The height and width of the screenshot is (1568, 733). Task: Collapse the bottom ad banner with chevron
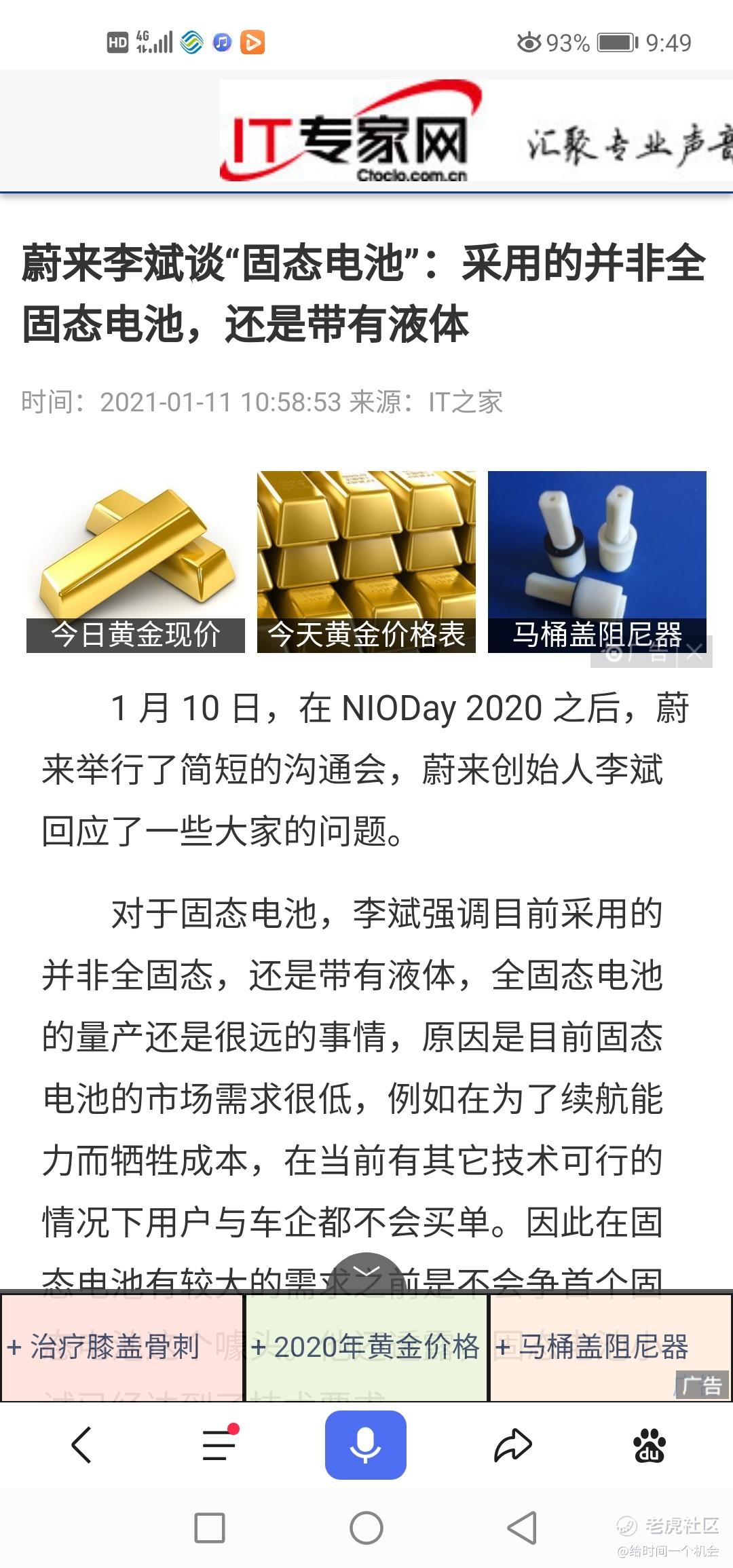[366, 1271]
